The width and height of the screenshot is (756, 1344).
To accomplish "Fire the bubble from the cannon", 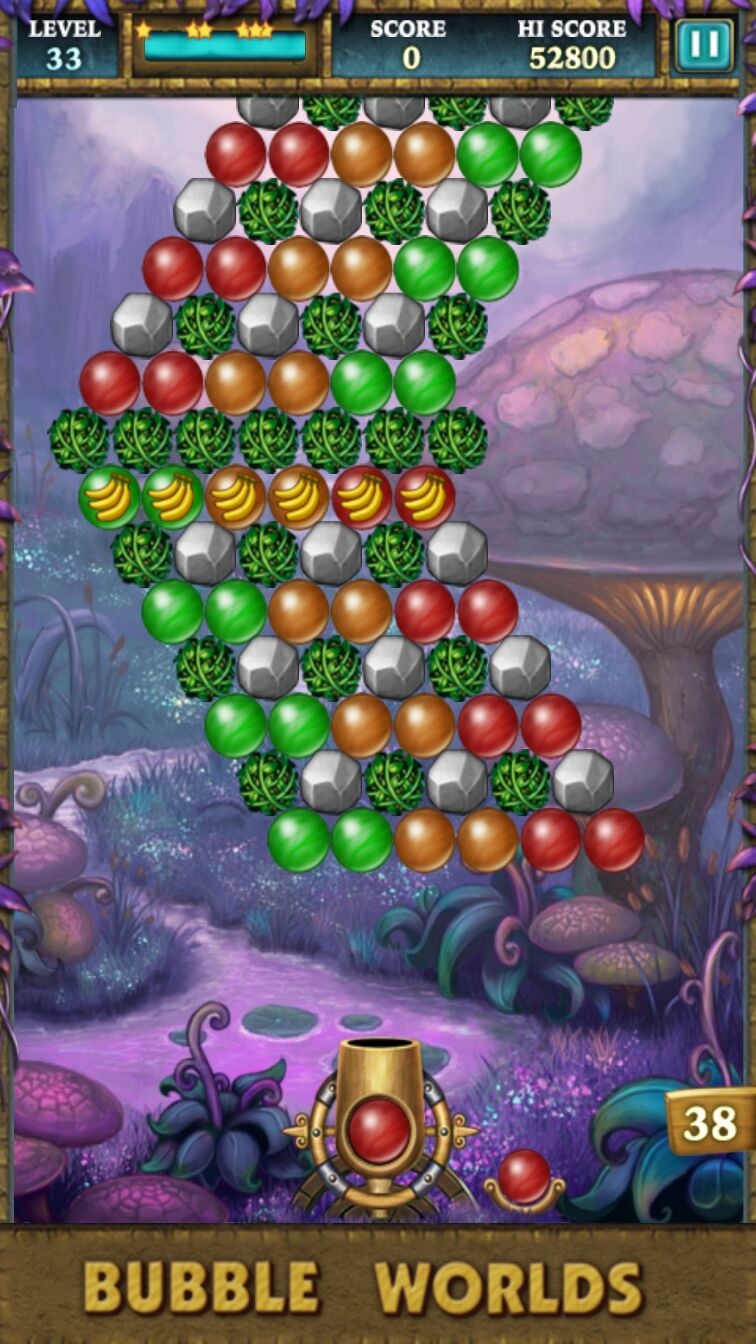I will pyautogui.click(x=379, y=1130).
